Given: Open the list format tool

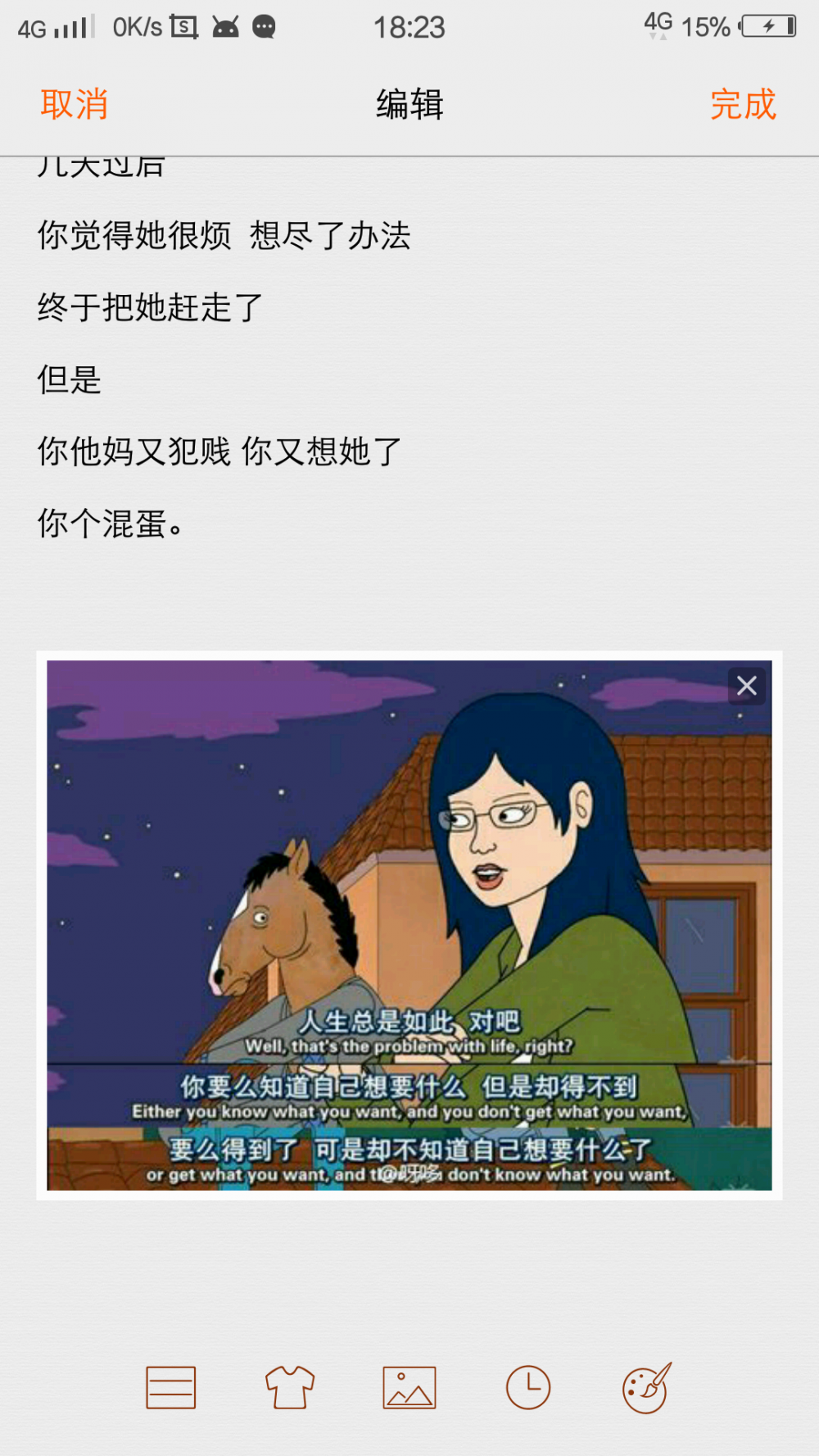Looking at the screenshot, I should pos(170,1387).
